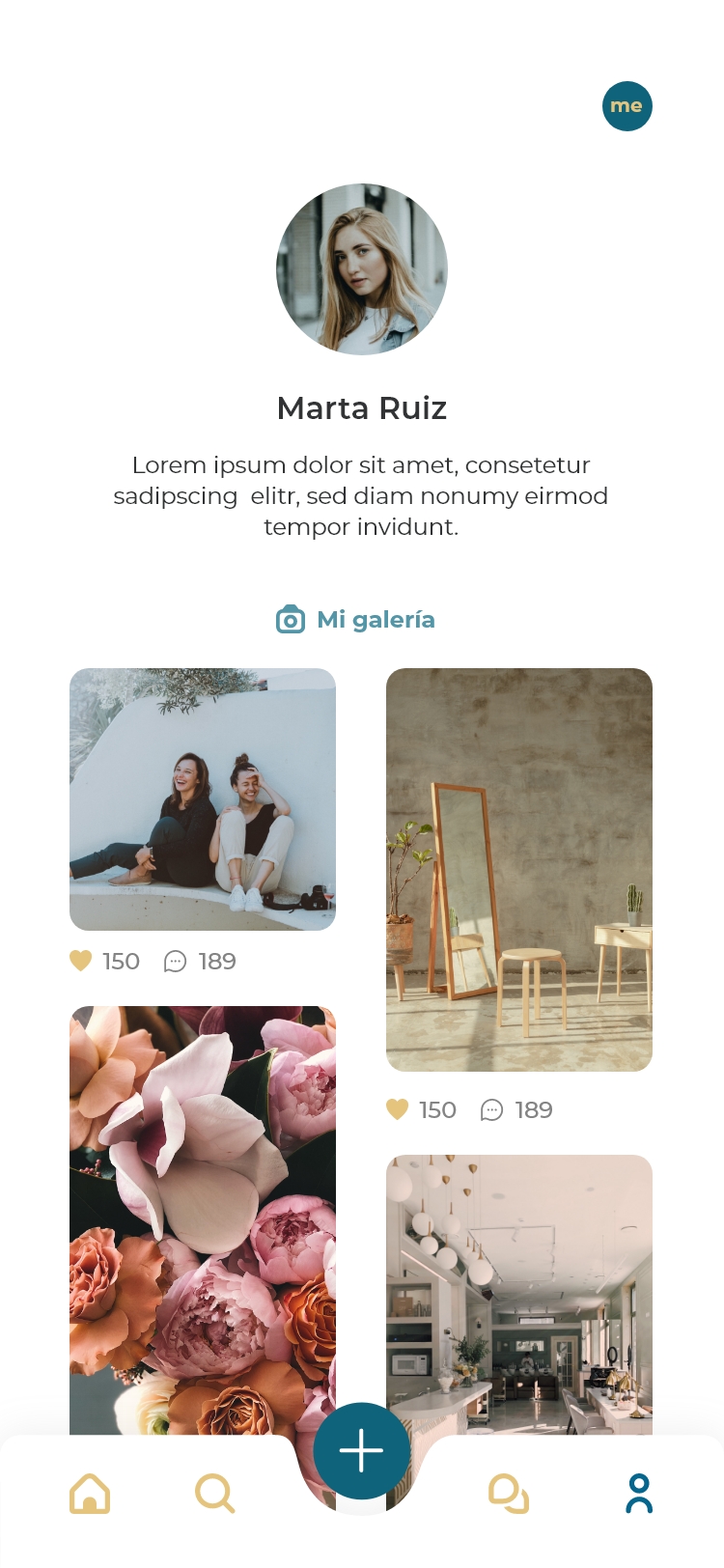Select the Profile tab

tap(639, 1493)
